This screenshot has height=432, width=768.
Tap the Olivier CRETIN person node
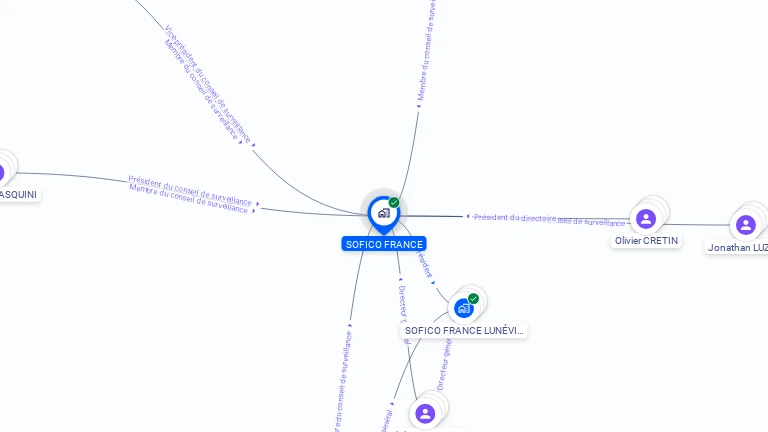(x=646, y=219)
